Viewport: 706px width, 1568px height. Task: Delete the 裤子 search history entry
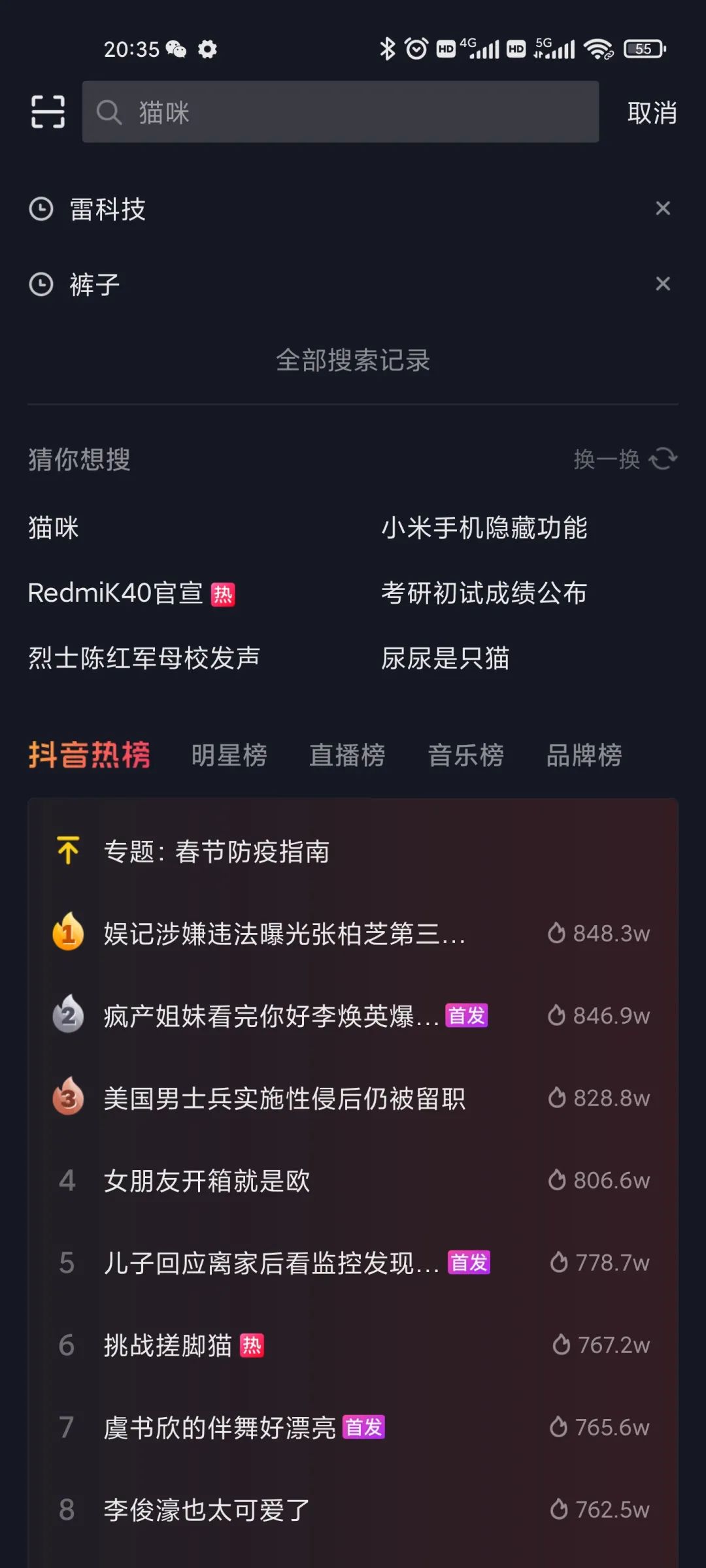coord(664,284)
